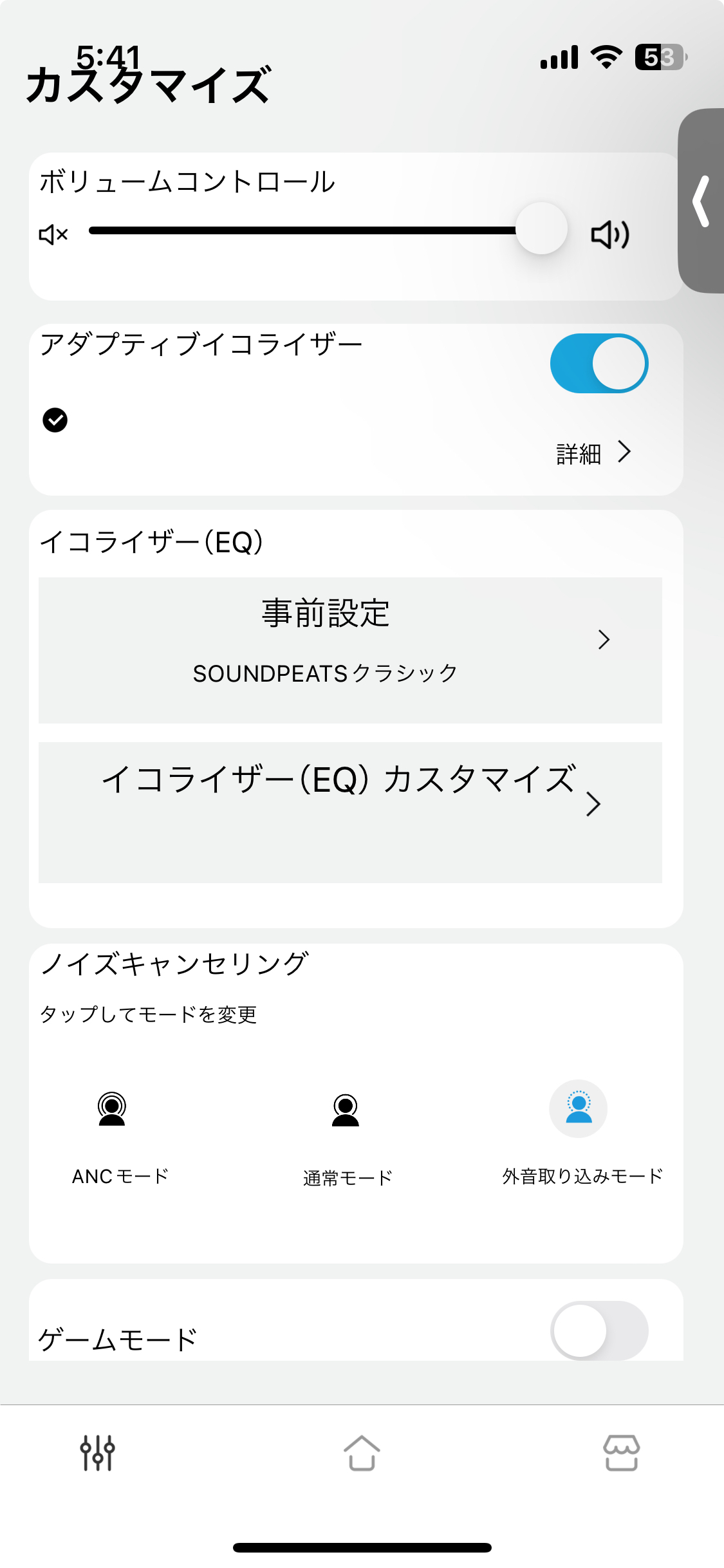Mute volume with the speaker-off icon
This screenshot has width=724, height=1568.
pos(53,235)
